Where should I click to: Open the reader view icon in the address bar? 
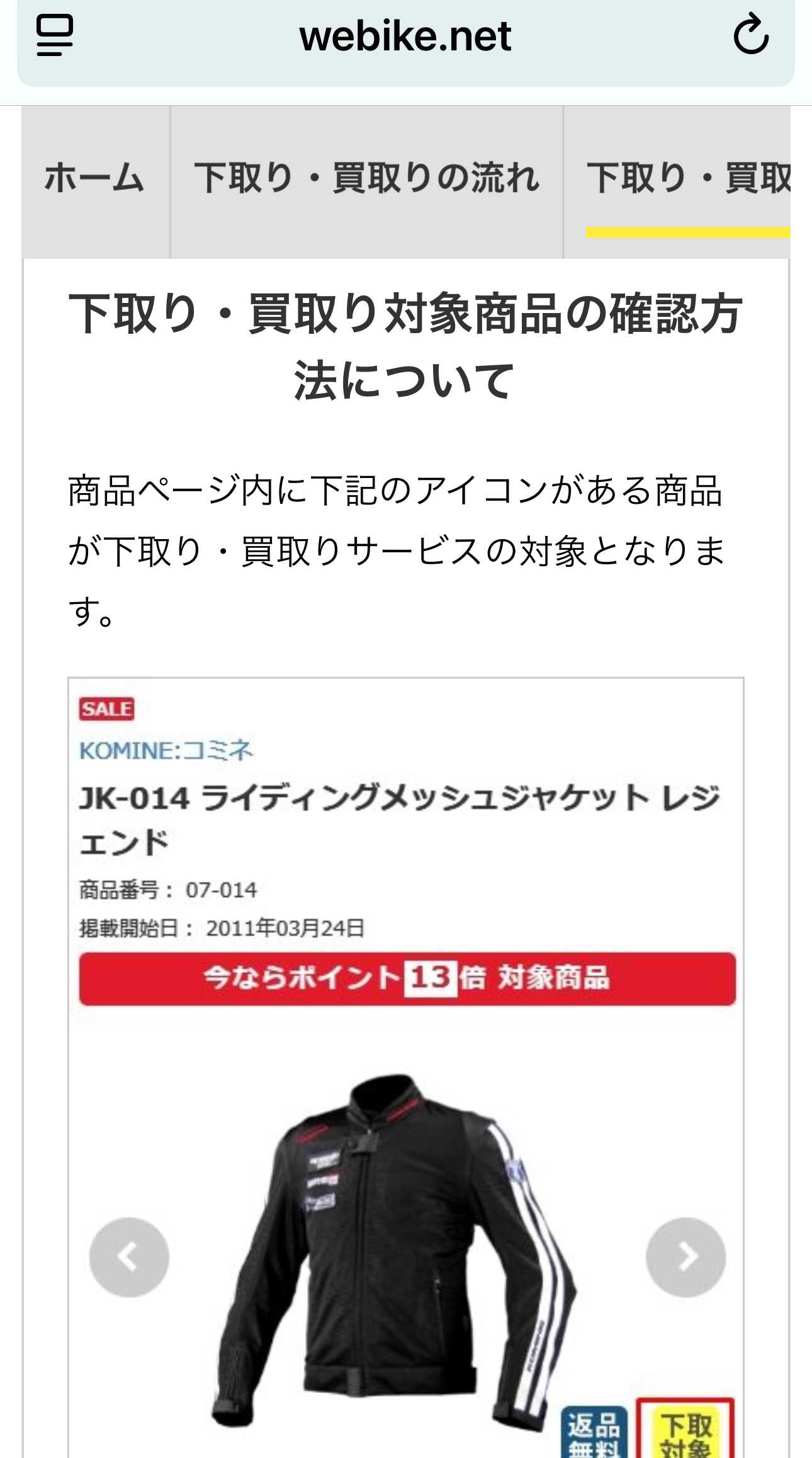55,36
